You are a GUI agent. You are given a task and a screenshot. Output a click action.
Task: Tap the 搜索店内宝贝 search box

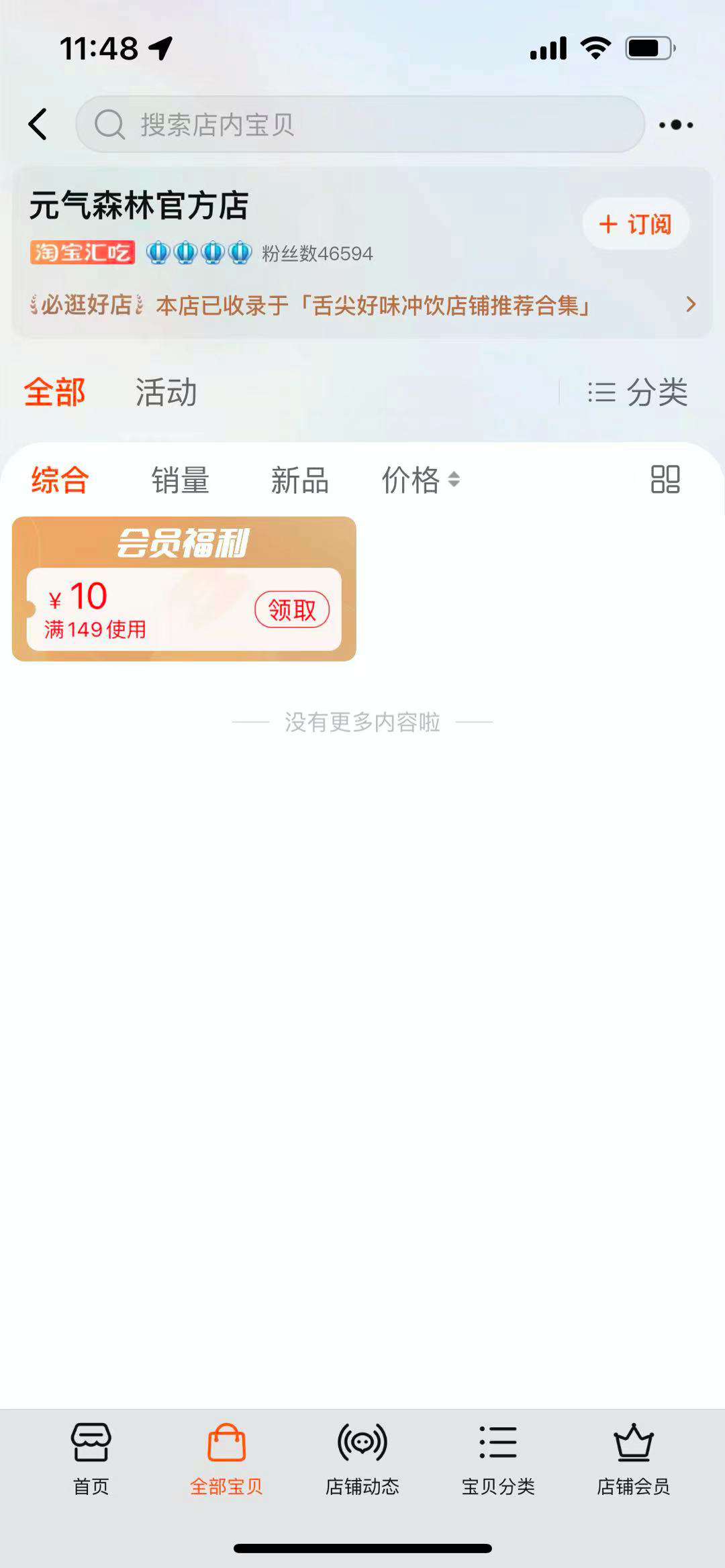coord(360,125)
